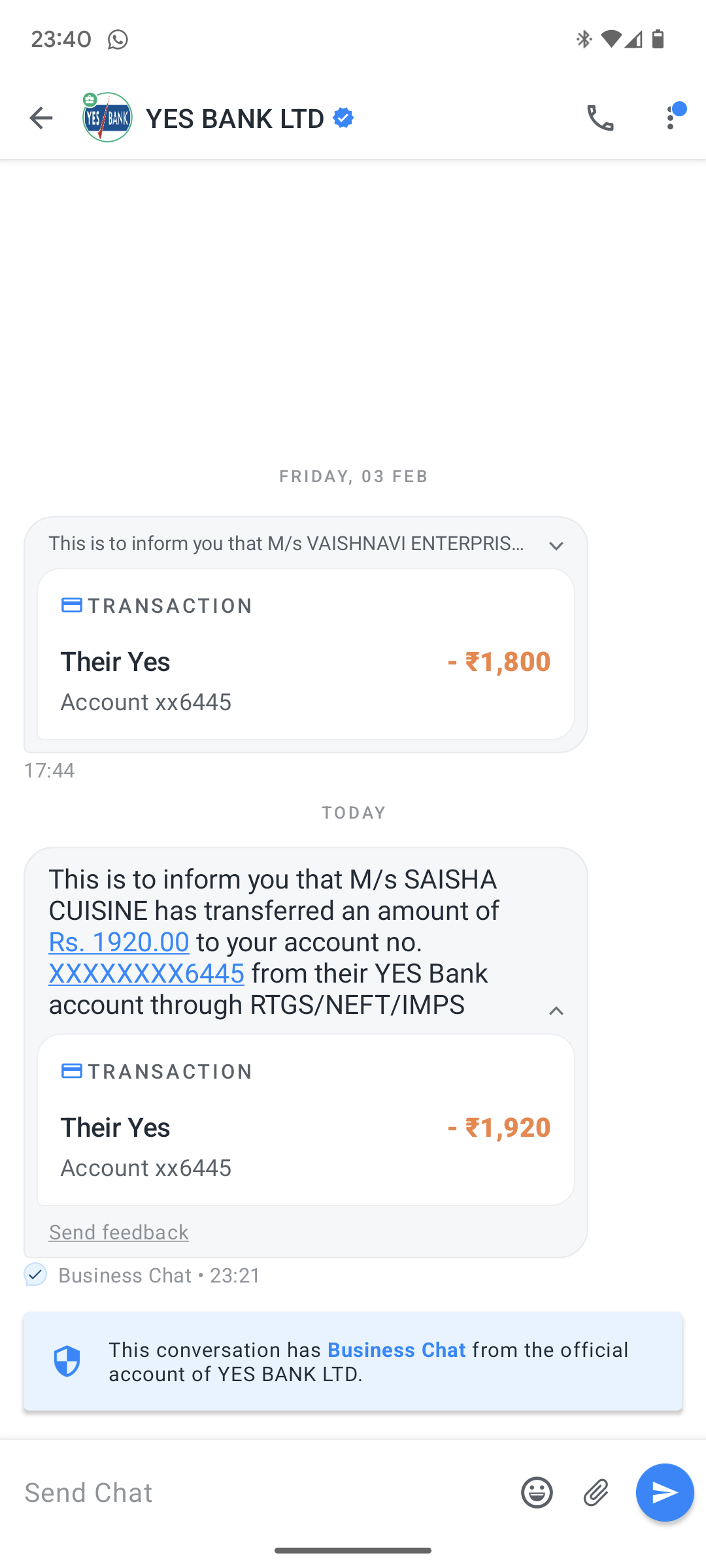
Task: Call YES BANK LTD
Action: (x=600, y=118)
